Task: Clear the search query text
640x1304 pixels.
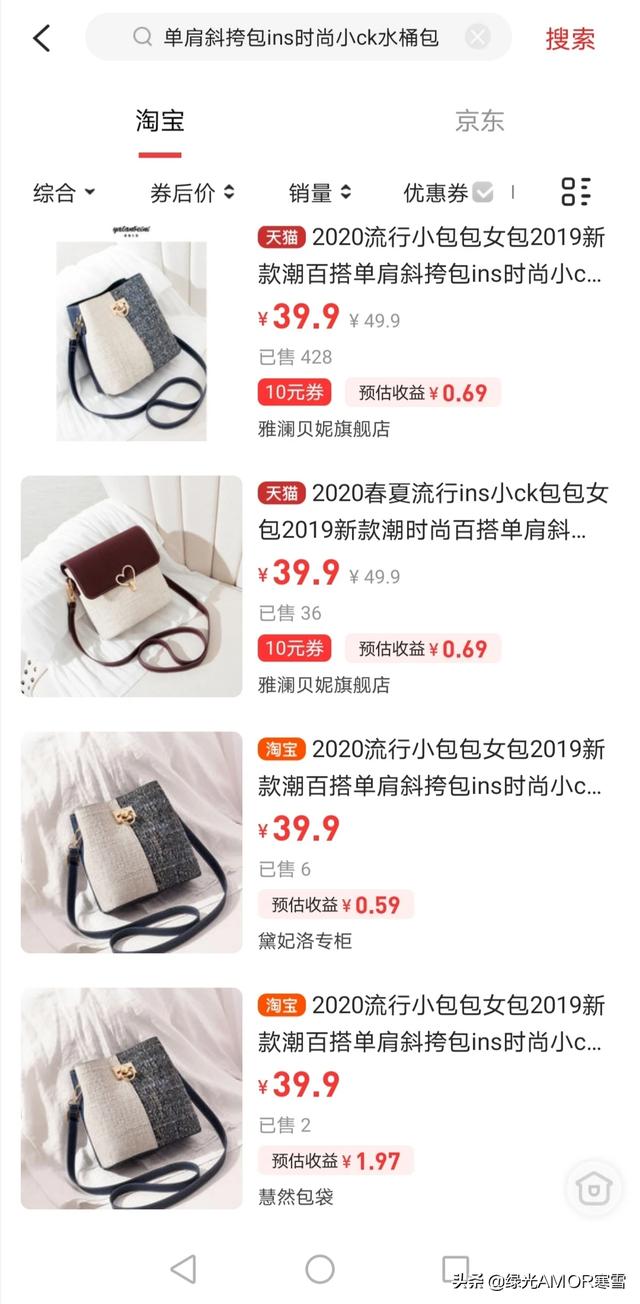Action: [x=478, y=39]
